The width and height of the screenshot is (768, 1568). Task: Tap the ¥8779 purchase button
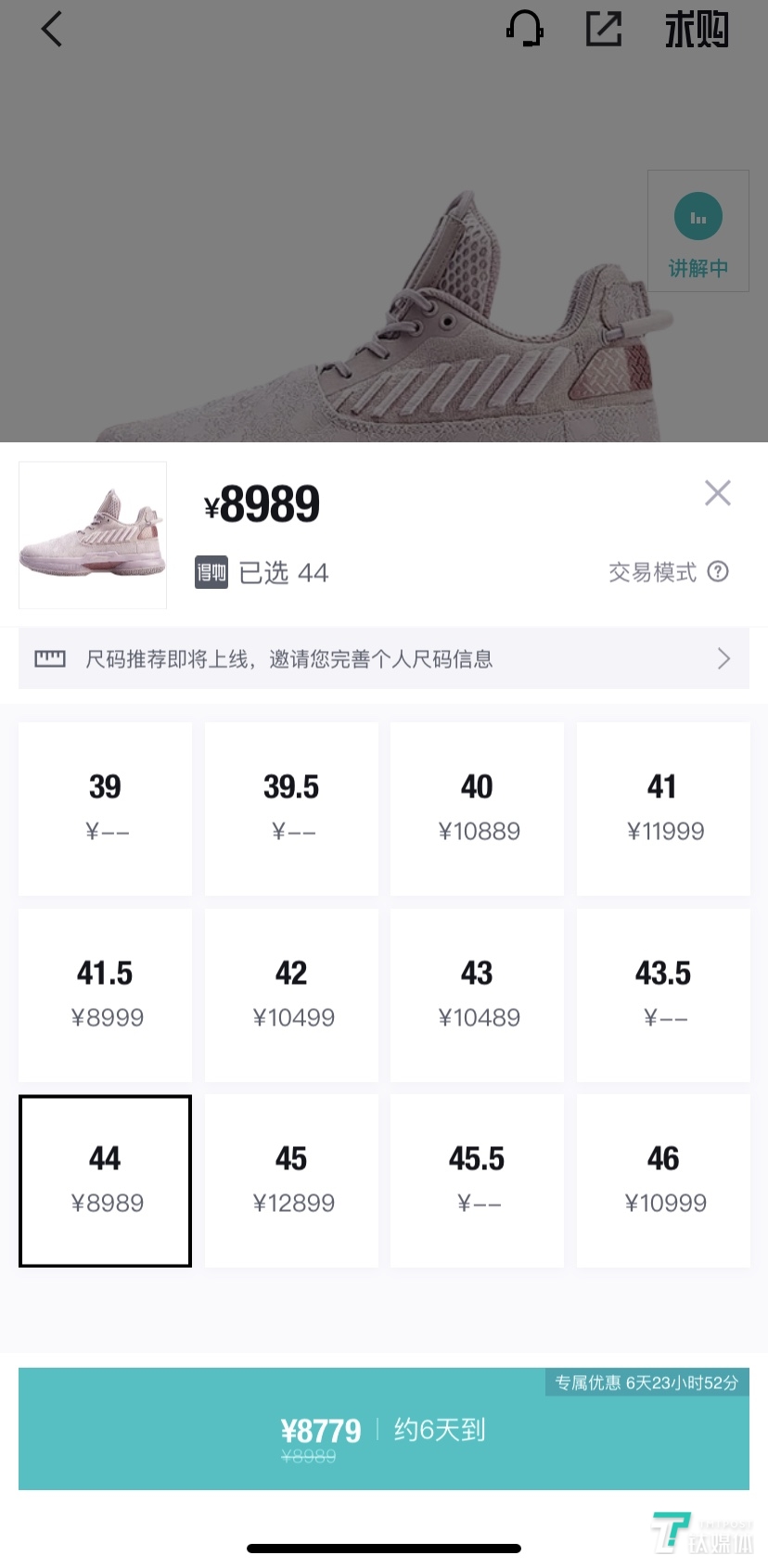click(x=384, y=1430)
